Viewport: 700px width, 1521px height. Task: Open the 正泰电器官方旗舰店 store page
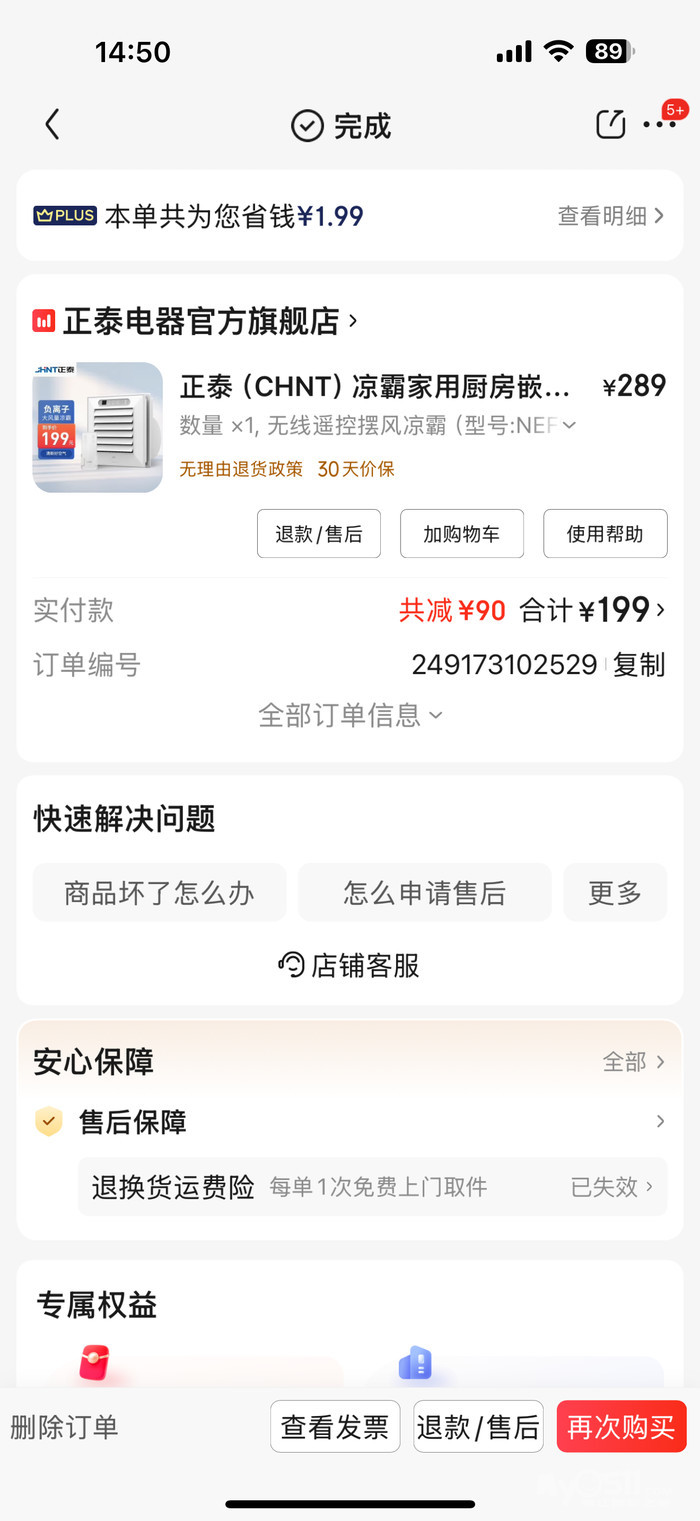[x=200, y=321]
